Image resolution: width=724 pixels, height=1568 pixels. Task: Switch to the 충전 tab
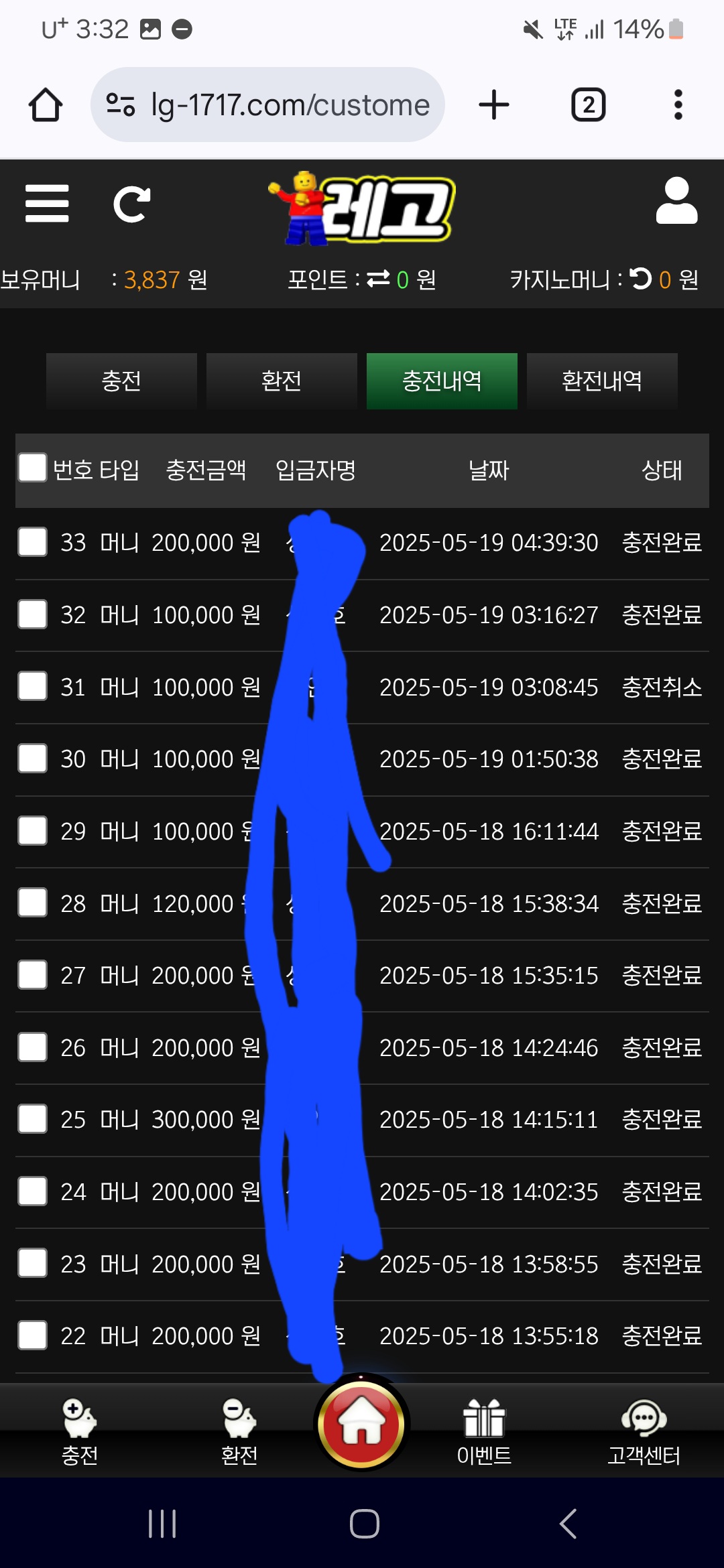coord(121,381)
